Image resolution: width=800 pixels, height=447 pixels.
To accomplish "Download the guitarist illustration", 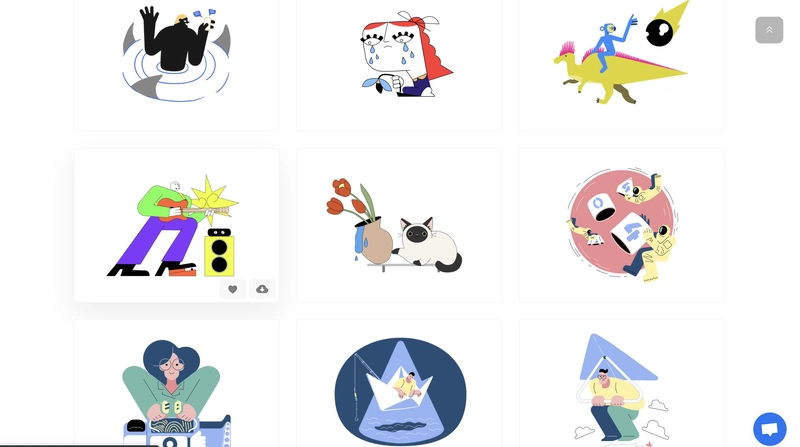I will pyautogui.click(x=262, y=289).
